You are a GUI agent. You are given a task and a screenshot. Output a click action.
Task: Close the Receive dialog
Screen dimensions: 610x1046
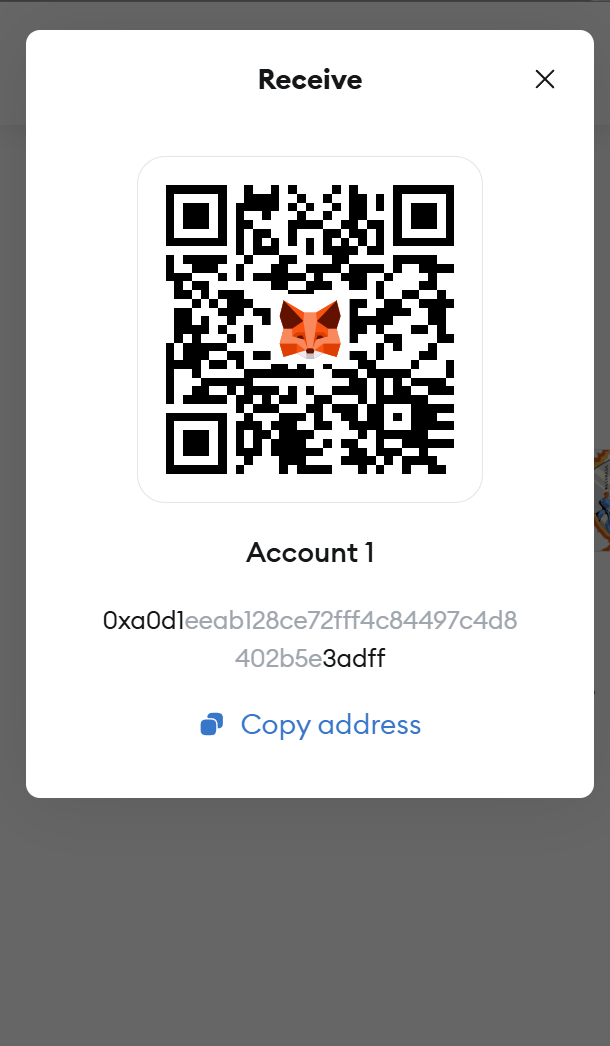pyautogui.click(x=544, y=79)
